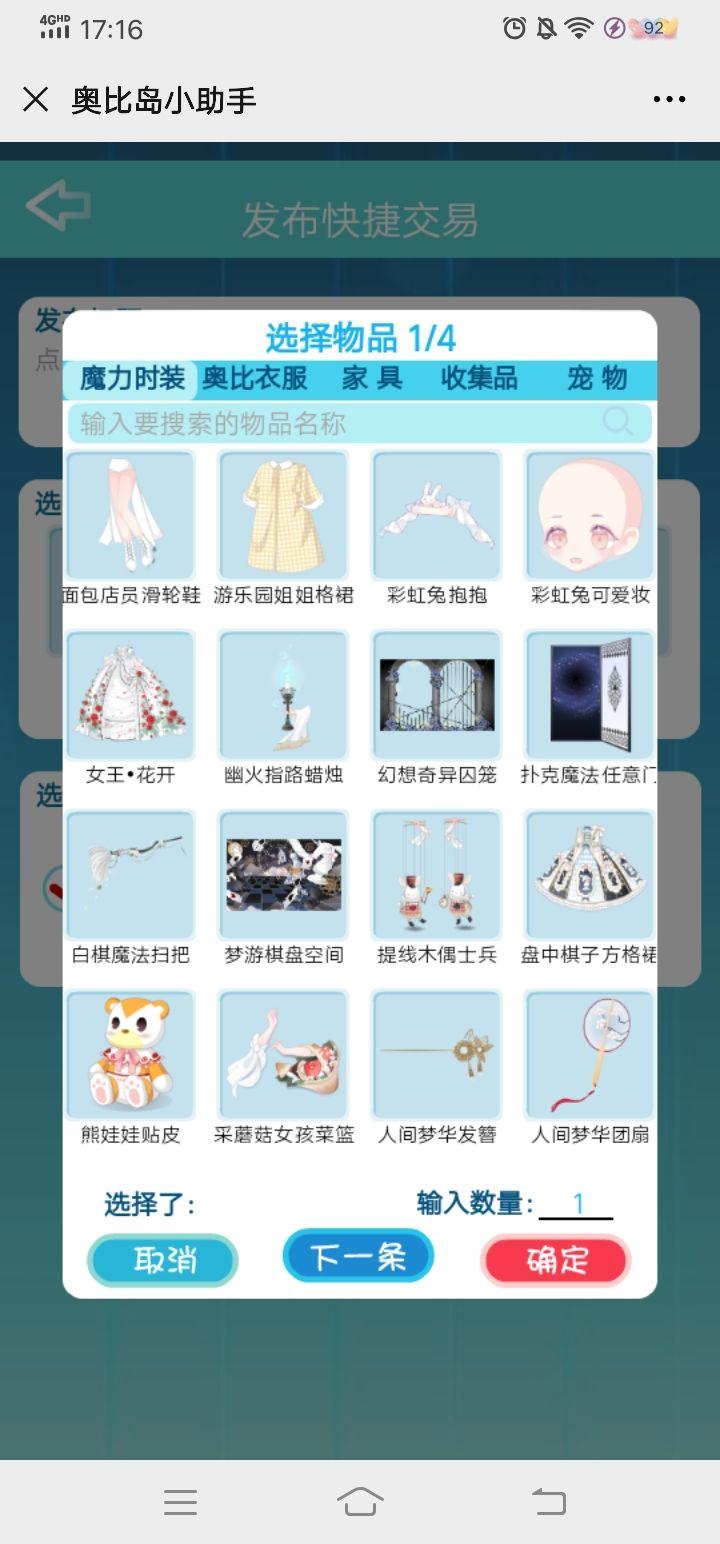Tap the 取消 button
The height and width of the screenshot is (1544, 720).
point(163,1260)
